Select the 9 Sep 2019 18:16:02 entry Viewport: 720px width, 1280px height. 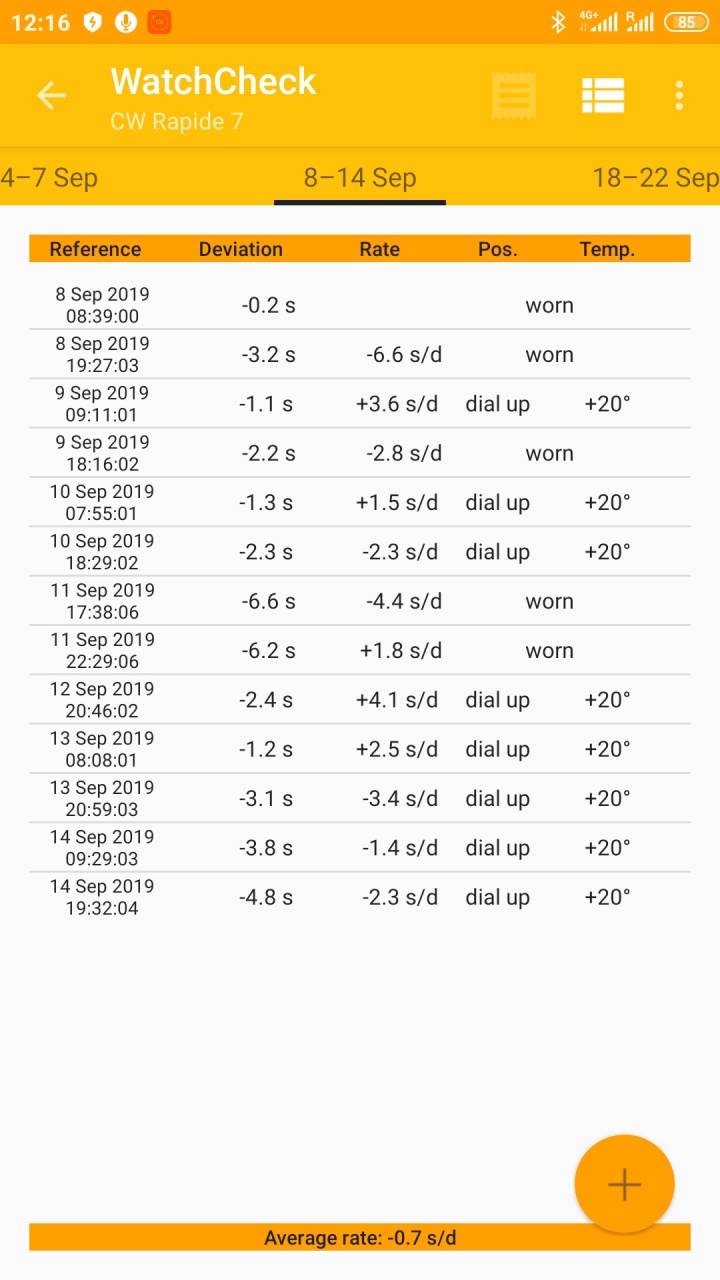(359, 453)
